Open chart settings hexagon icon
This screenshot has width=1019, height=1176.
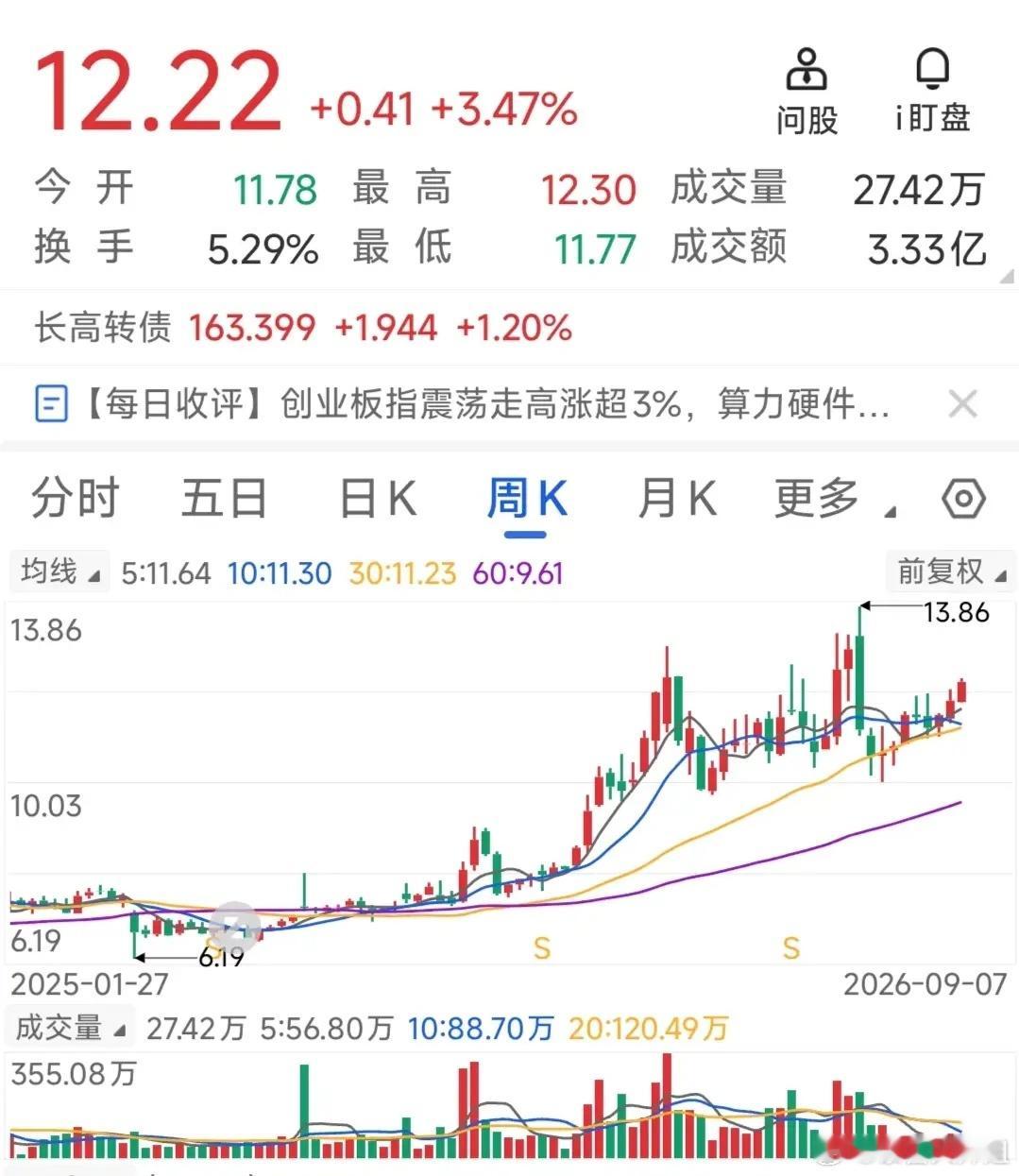963,498
